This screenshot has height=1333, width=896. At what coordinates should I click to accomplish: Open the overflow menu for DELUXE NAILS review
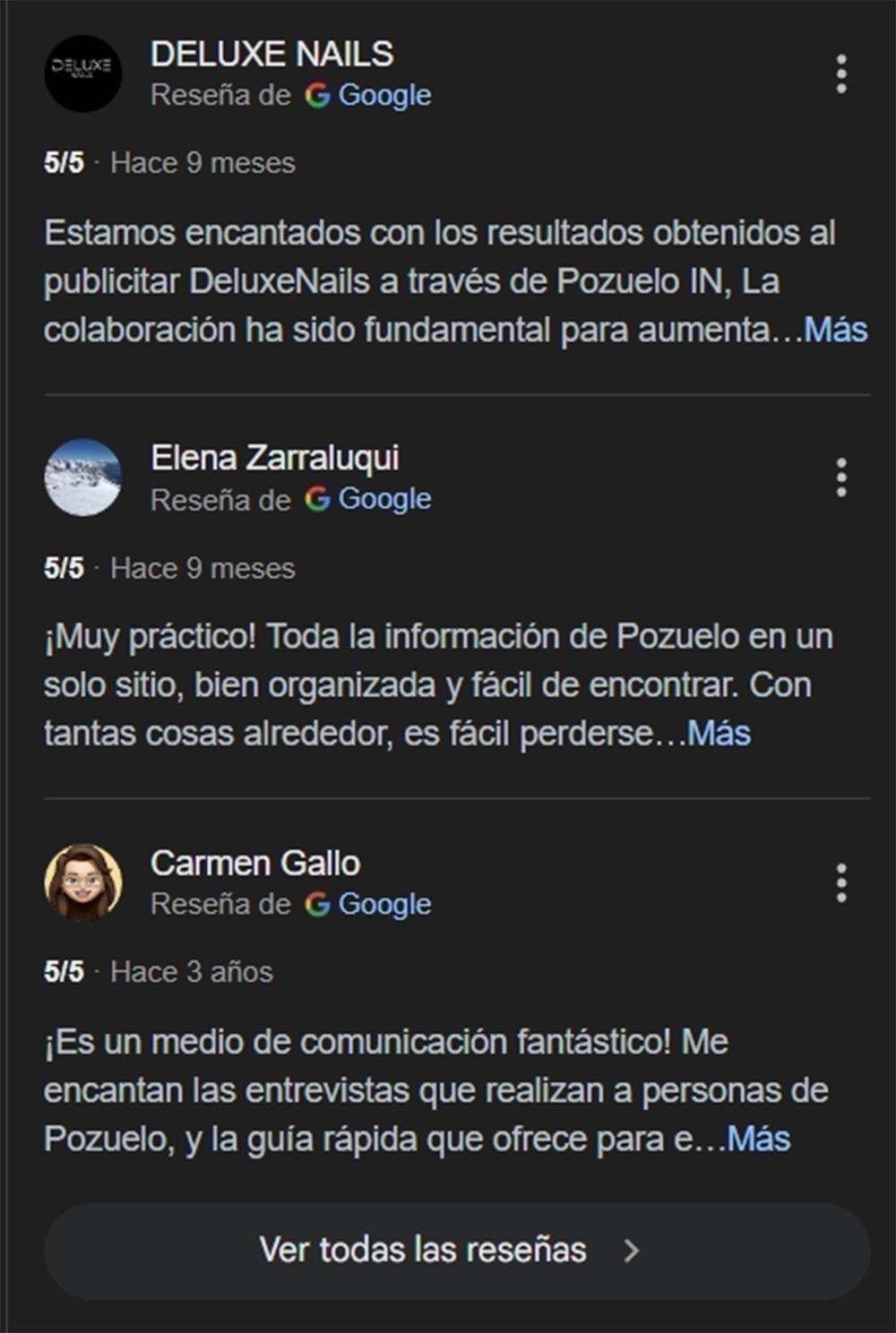840,73
